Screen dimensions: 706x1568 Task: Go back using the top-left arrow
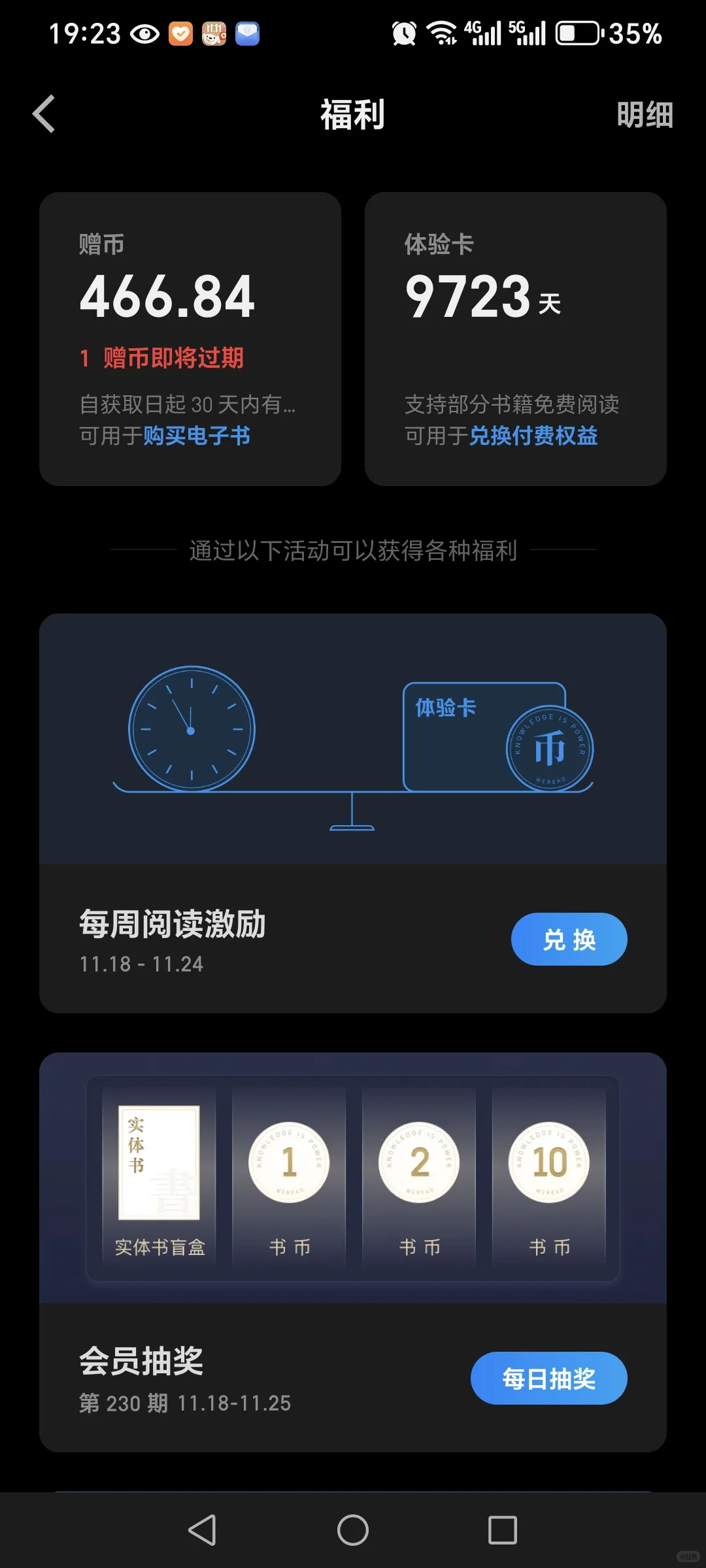click(44, 114)
